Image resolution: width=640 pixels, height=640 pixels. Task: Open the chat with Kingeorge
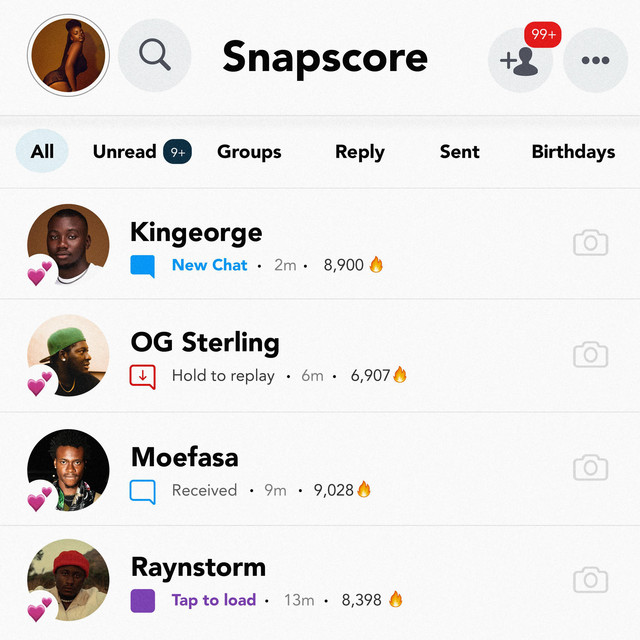pyautogui.click(x=300, y=246)
